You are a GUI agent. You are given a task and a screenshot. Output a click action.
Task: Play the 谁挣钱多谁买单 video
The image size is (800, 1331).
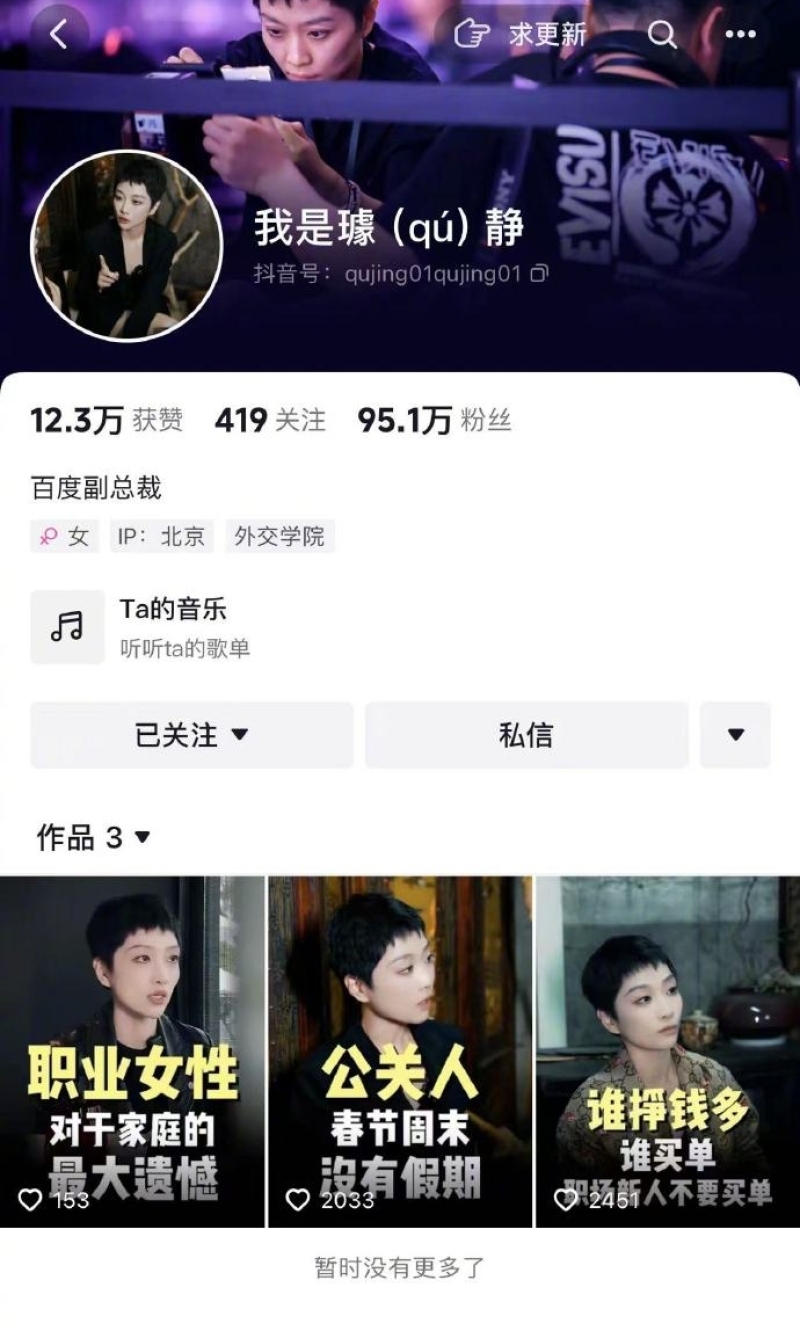[x=668, y=1050]
